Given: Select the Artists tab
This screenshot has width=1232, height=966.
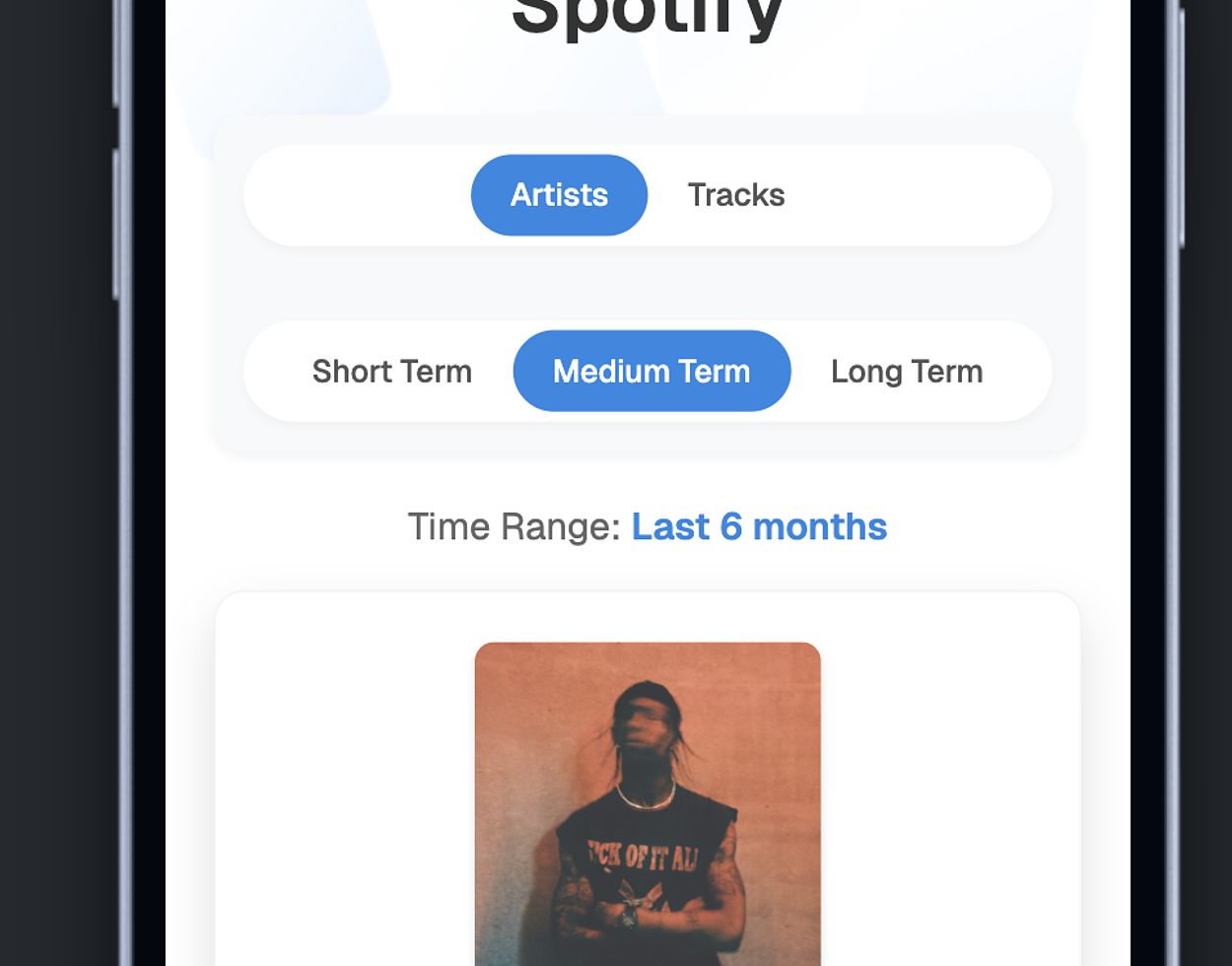Looking at the screenshot, I should [559, 195].
